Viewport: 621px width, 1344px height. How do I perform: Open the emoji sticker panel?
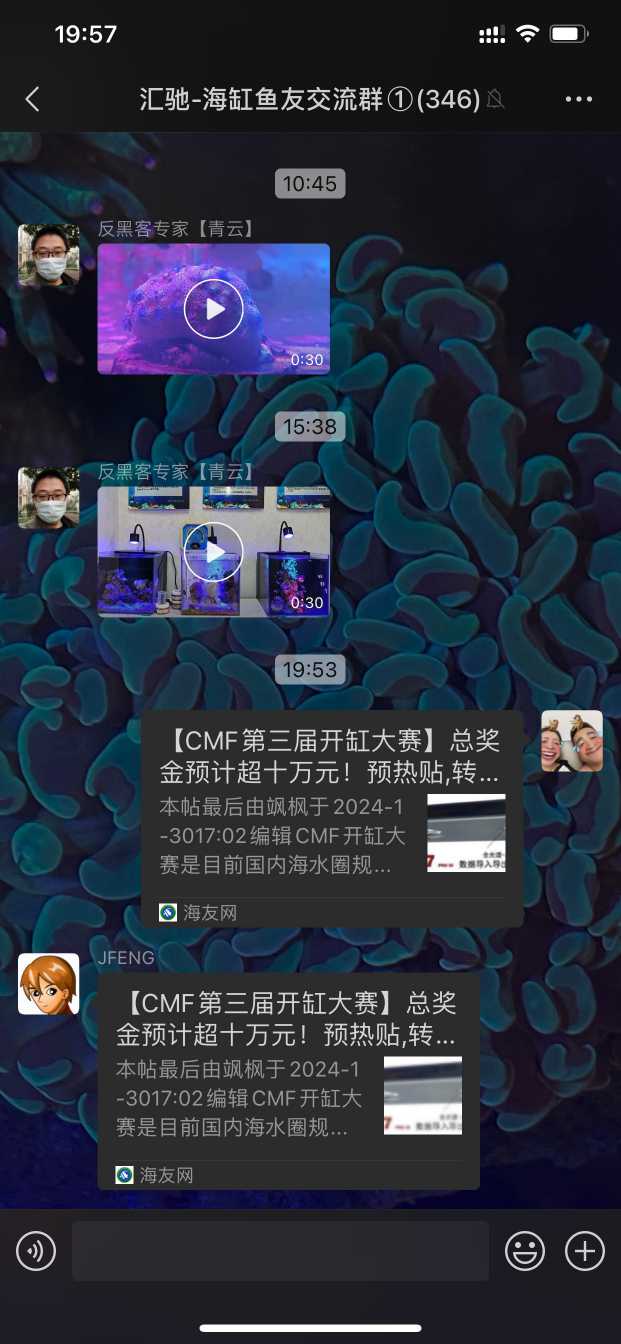click(525, 1251)
